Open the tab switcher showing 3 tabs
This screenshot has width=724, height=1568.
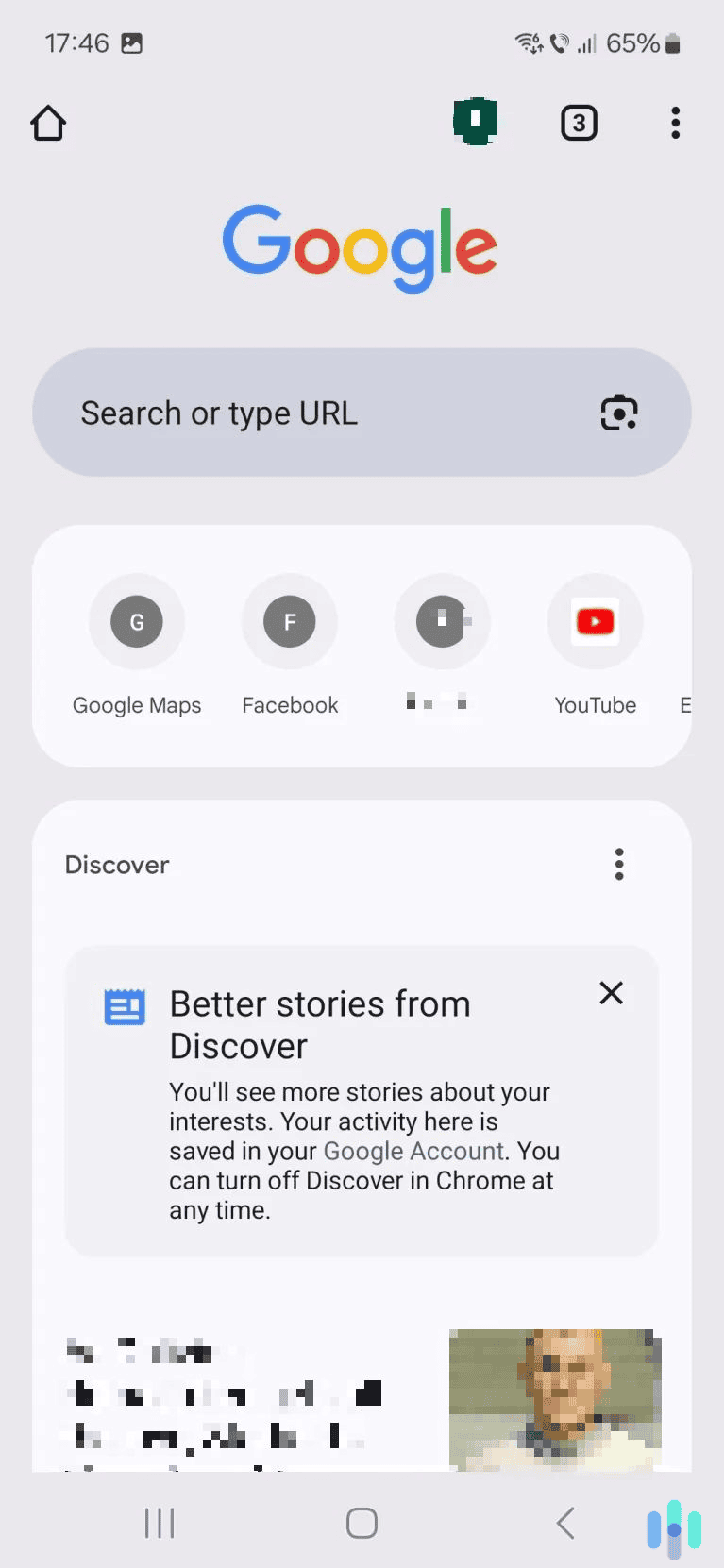(579, 123)
